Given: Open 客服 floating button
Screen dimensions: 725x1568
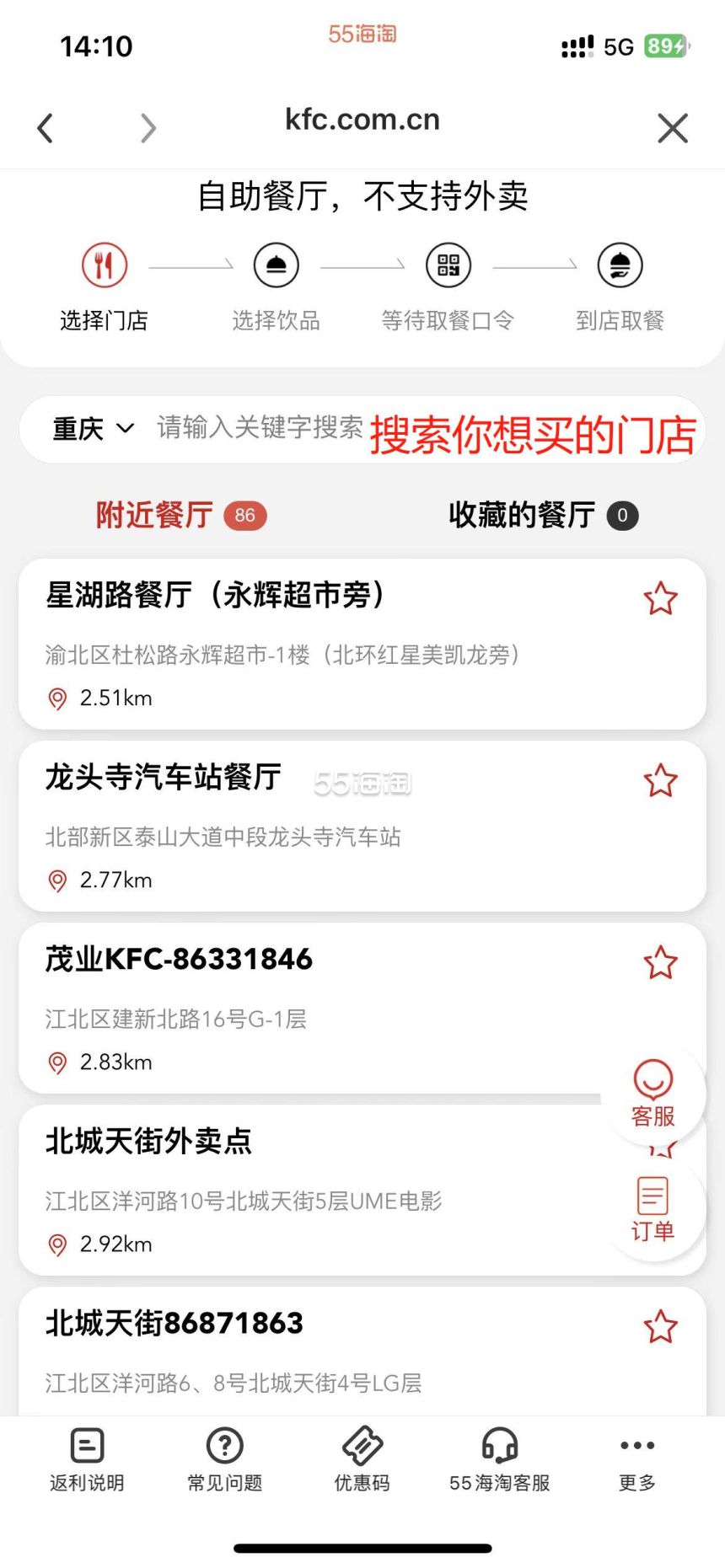Looking at the screenshot, I should (x=652, y=1093).
